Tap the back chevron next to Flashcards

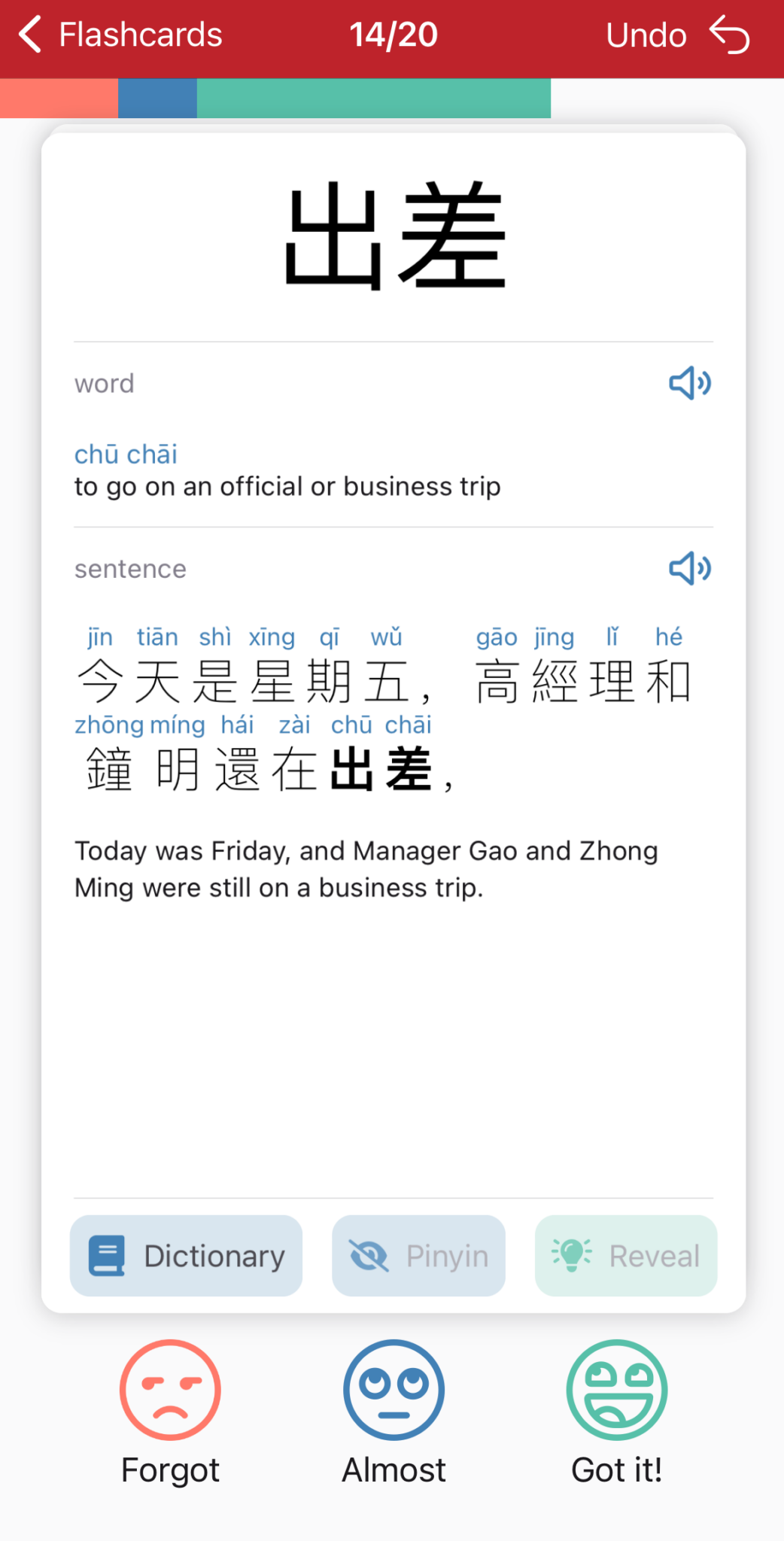(x=28, y=33)
